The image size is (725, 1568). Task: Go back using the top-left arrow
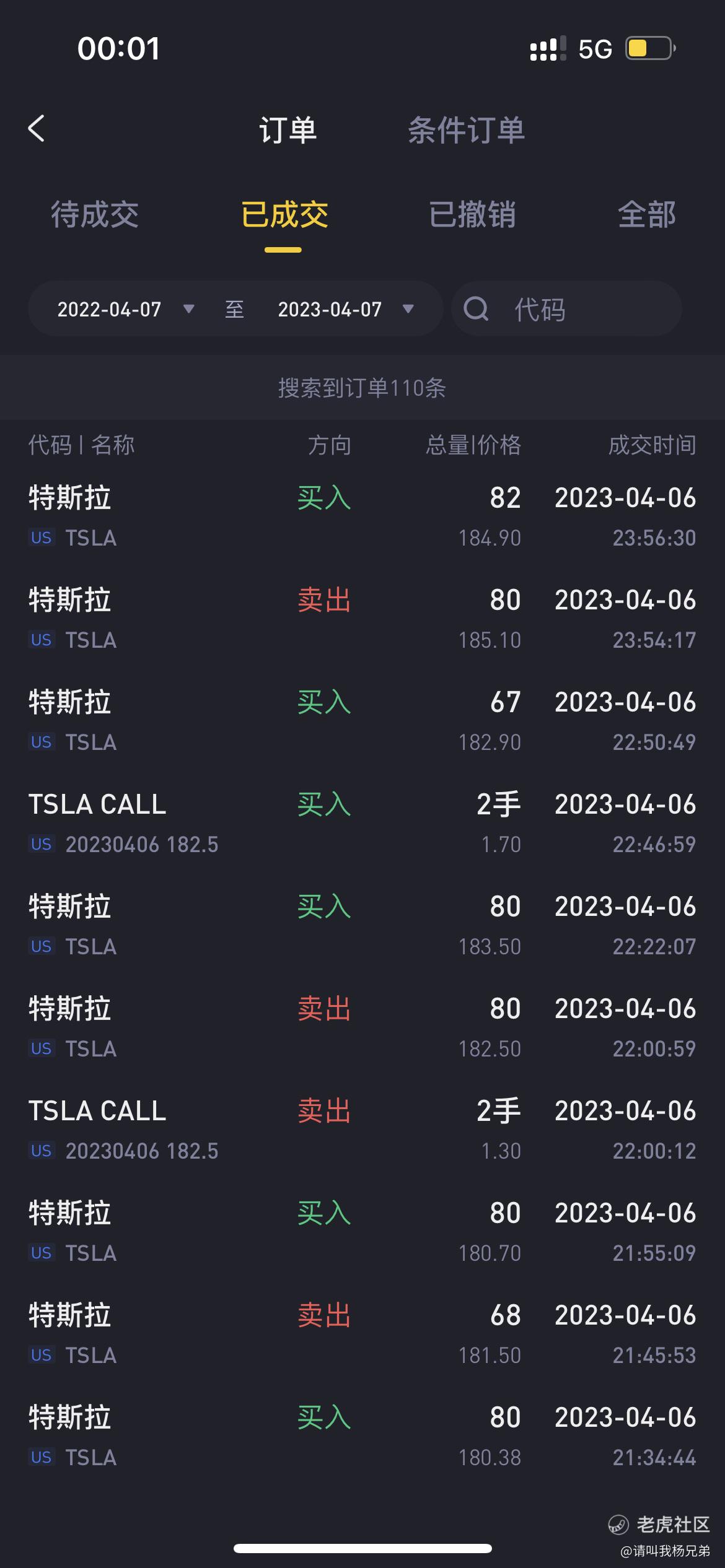click(x=37, y=129)
